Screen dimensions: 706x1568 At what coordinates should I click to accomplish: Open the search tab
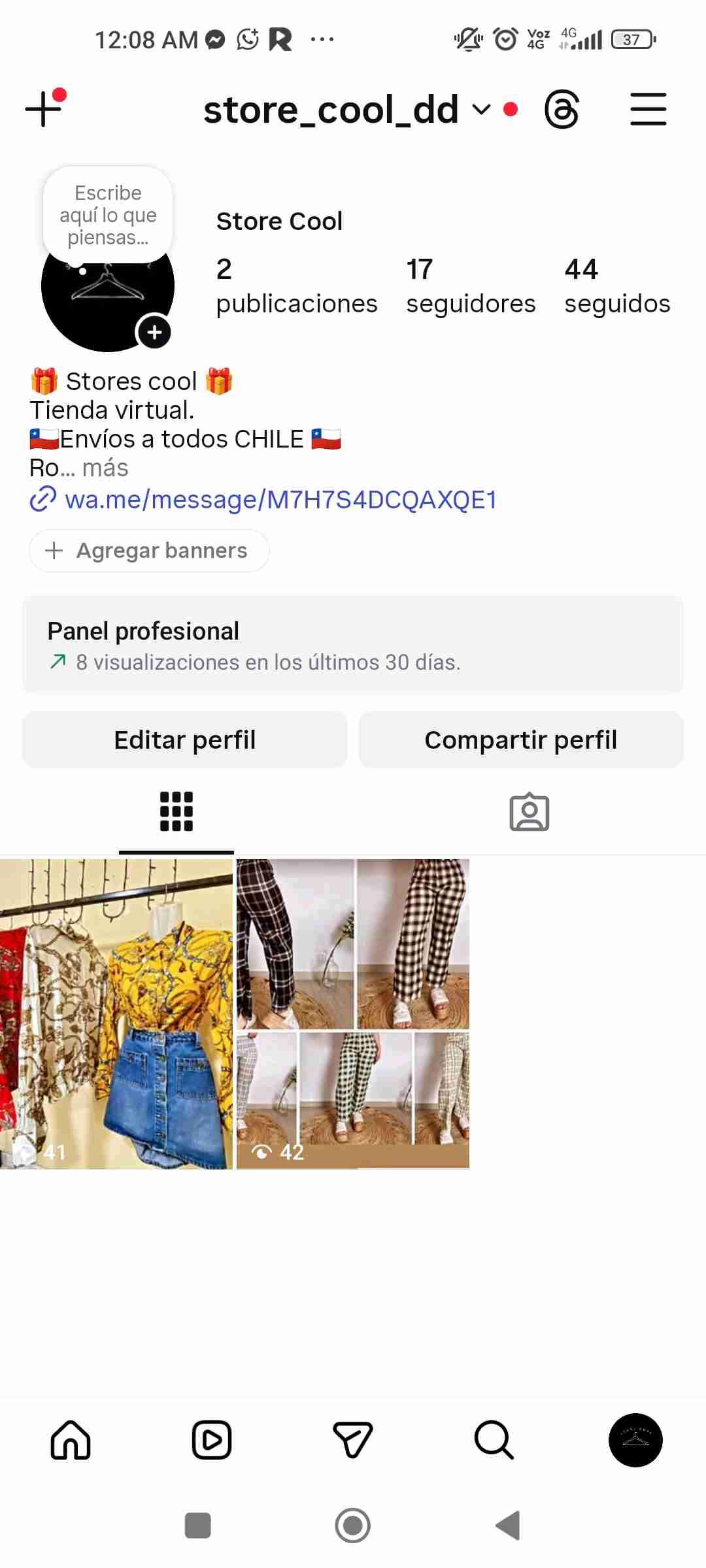tap(494, 1440)
